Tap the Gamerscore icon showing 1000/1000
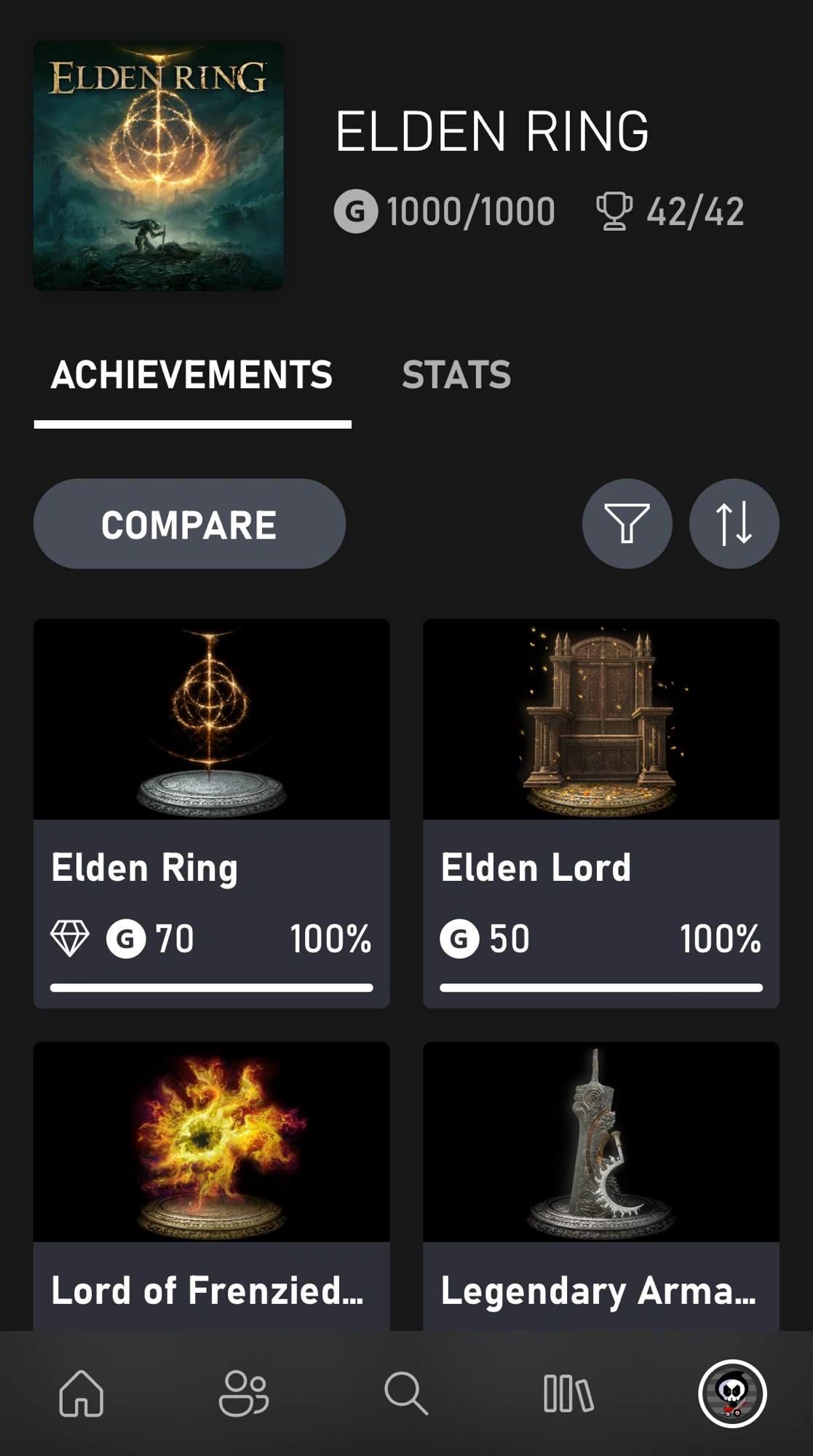The width and height of the screenshot is (813, 1456). point(356,210)
